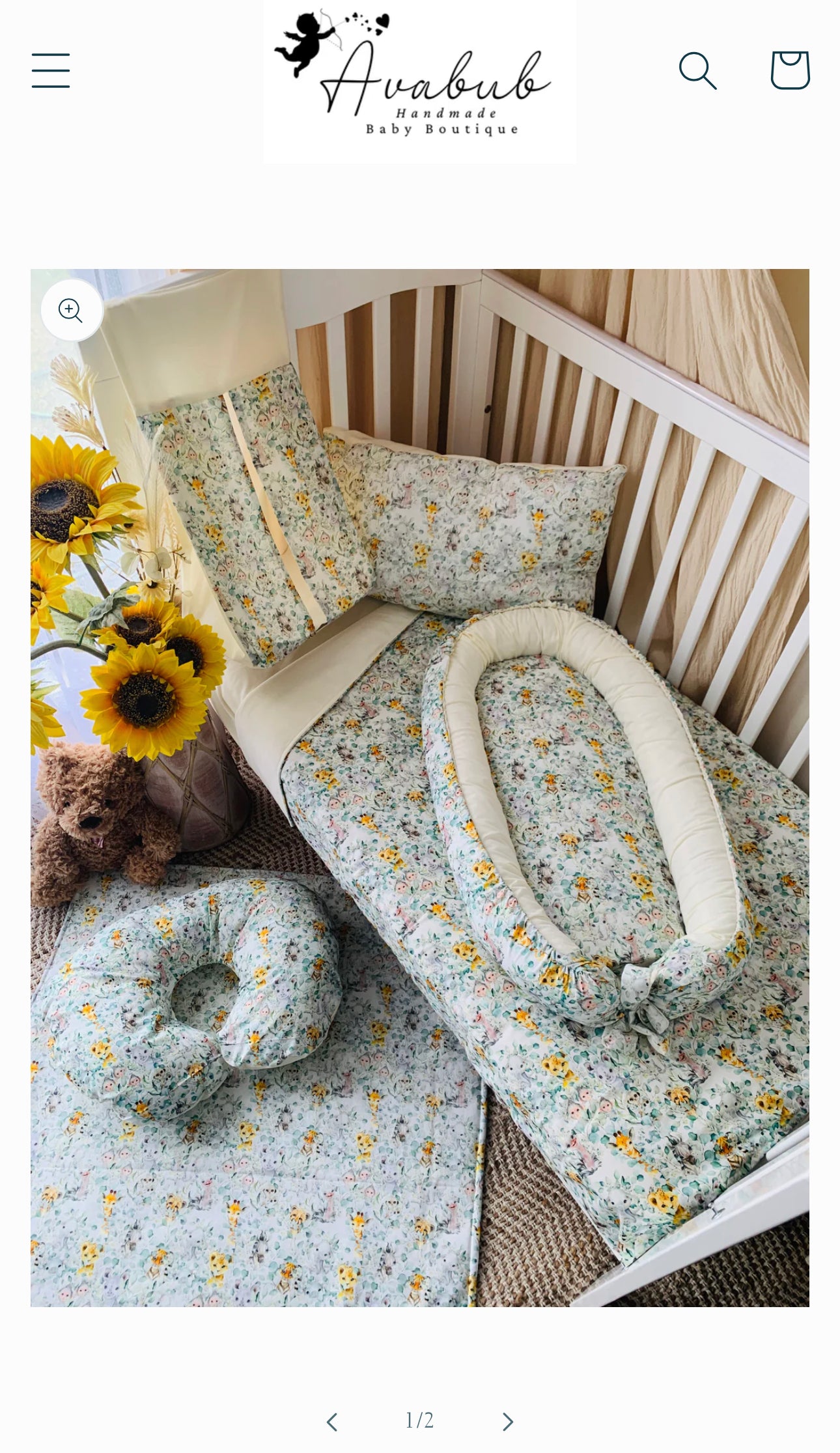Tap the zoom icon on the product photo
Screen dimensions: 840x1453
72,310
